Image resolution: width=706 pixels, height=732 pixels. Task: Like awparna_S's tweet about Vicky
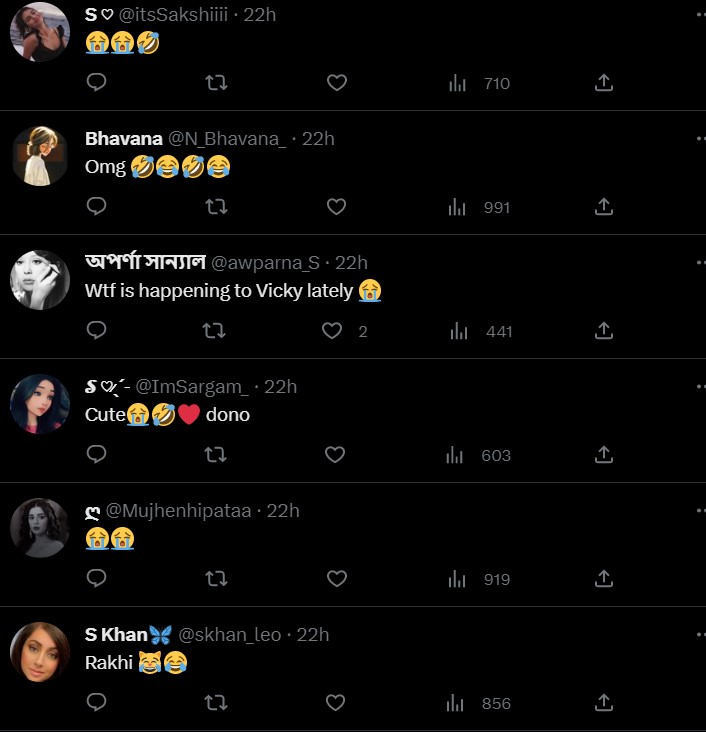[x=333, y=331]
